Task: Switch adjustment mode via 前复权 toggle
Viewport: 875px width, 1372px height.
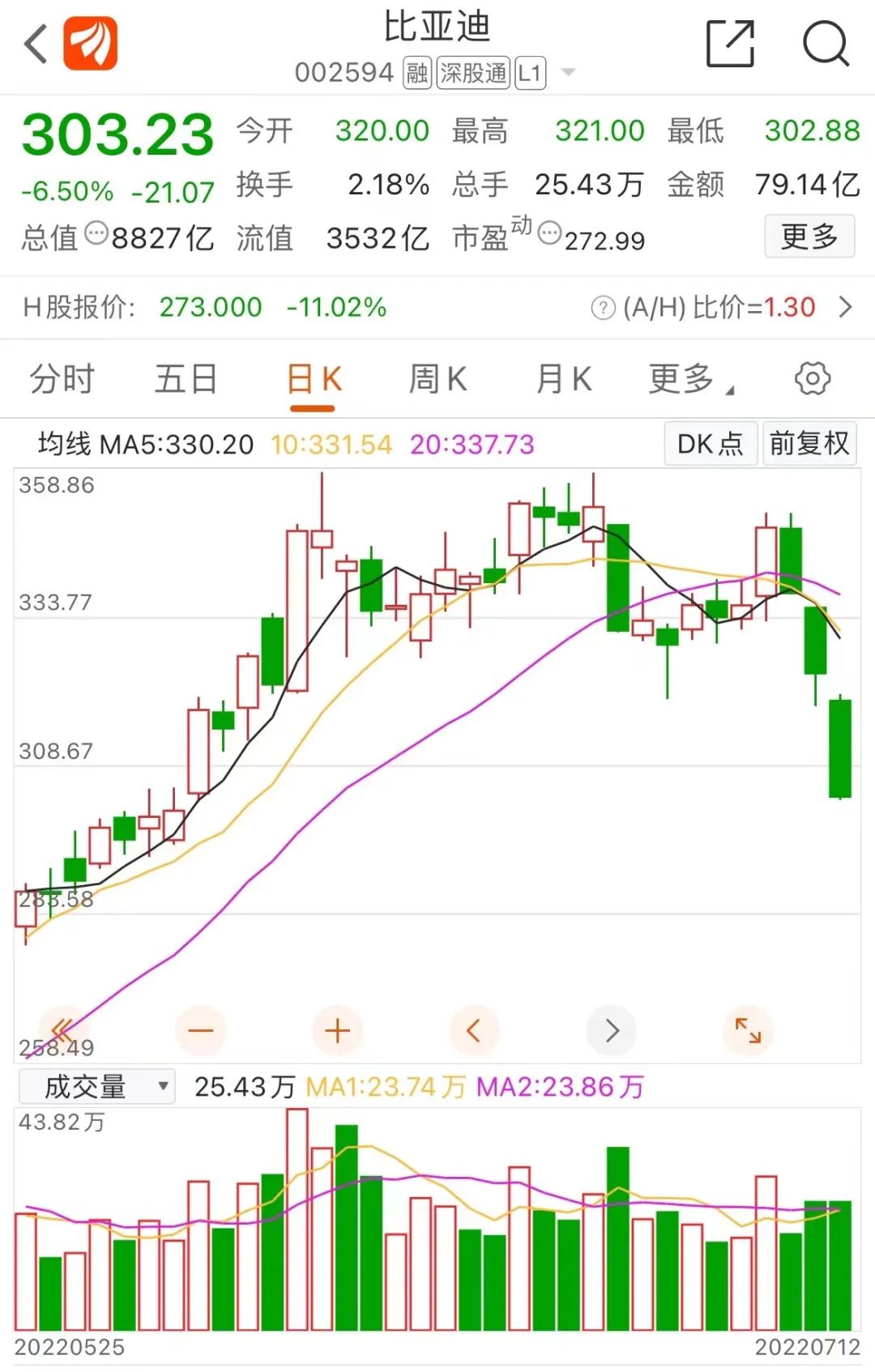Action: pos(809,444)
